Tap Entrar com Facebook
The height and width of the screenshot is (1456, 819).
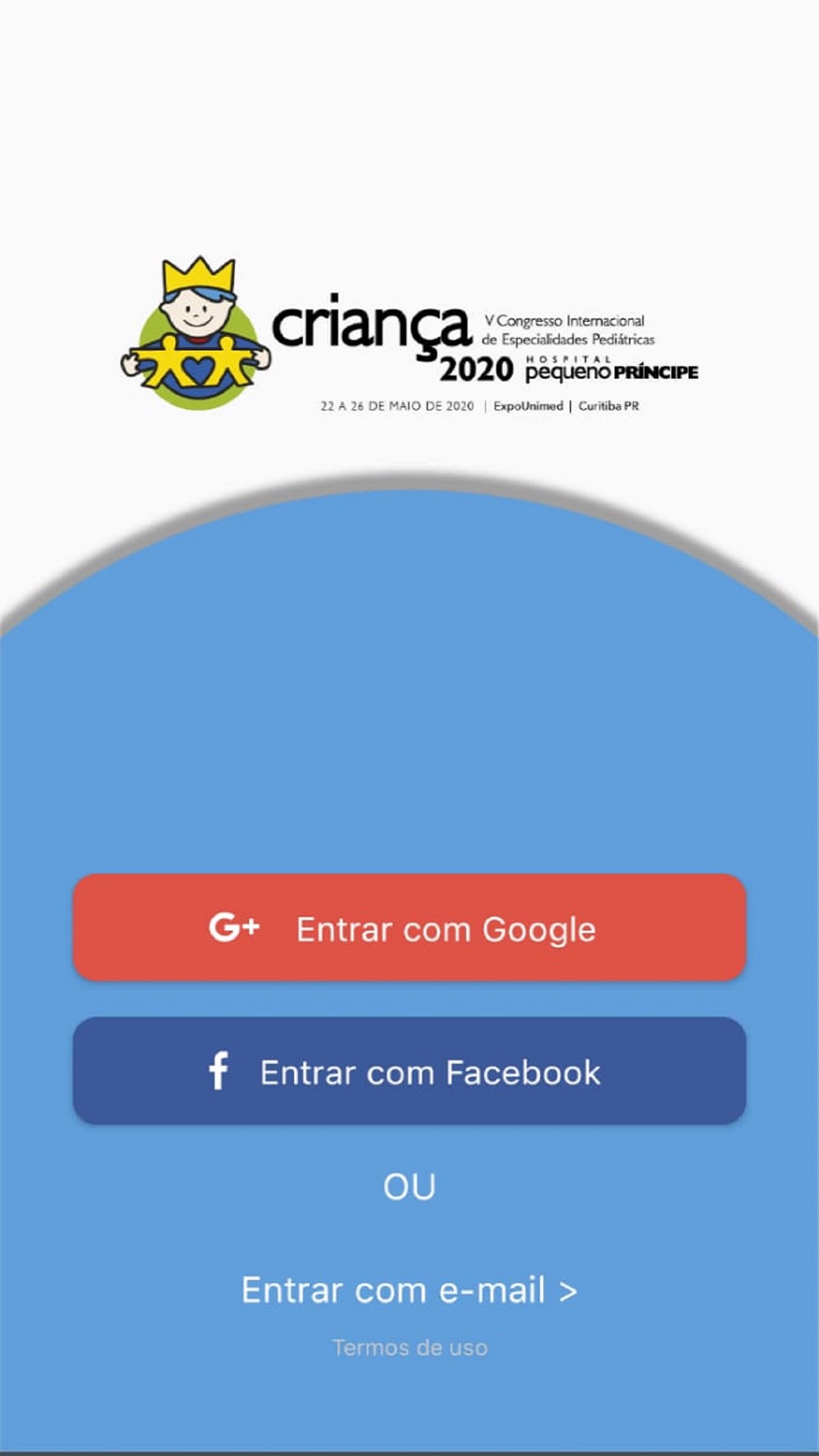[409, 1070]
